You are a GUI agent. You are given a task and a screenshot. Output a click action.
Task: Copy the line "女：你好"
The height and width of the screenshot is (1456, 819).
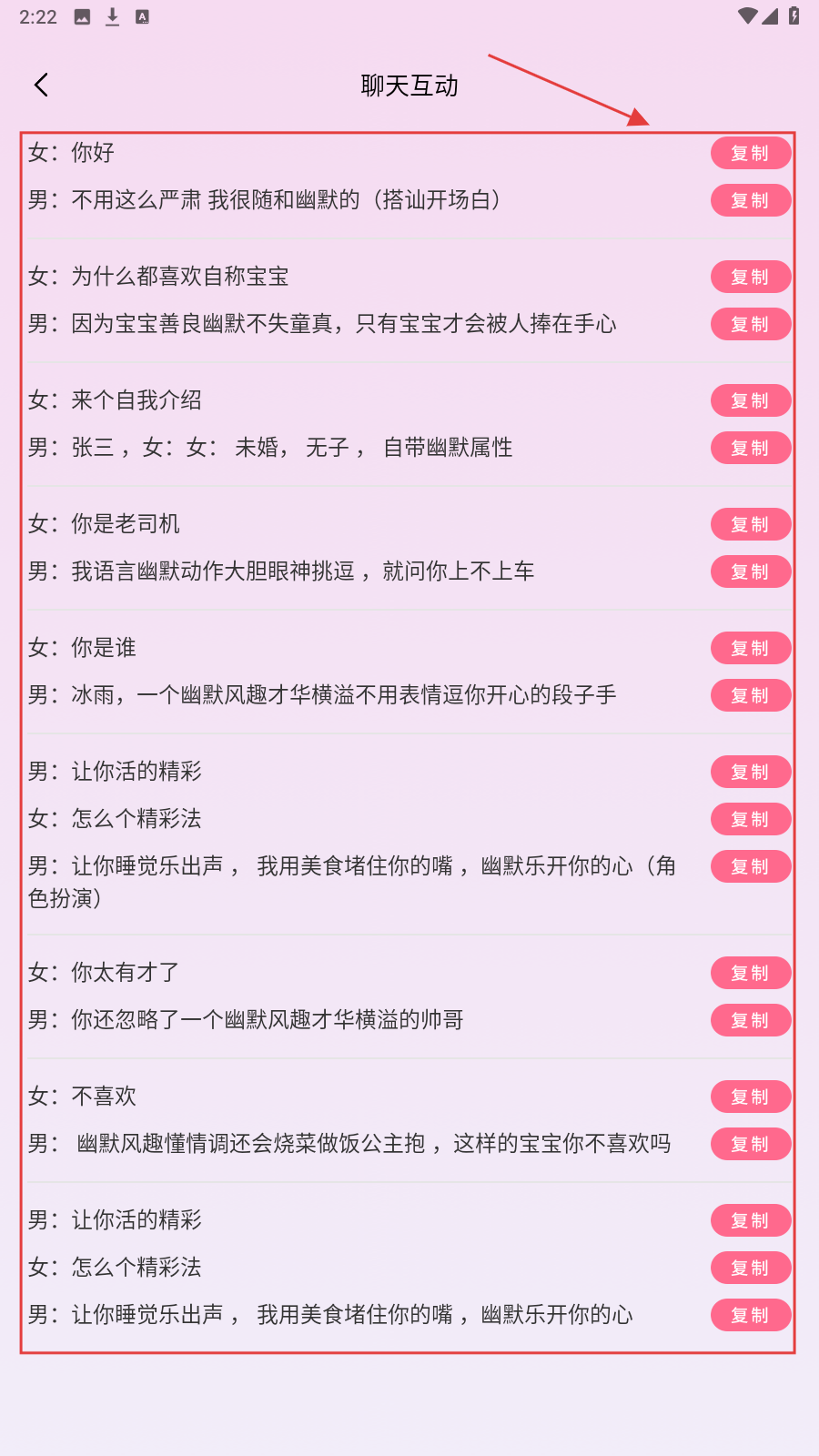pyautogui.click(x=750, y=154)
